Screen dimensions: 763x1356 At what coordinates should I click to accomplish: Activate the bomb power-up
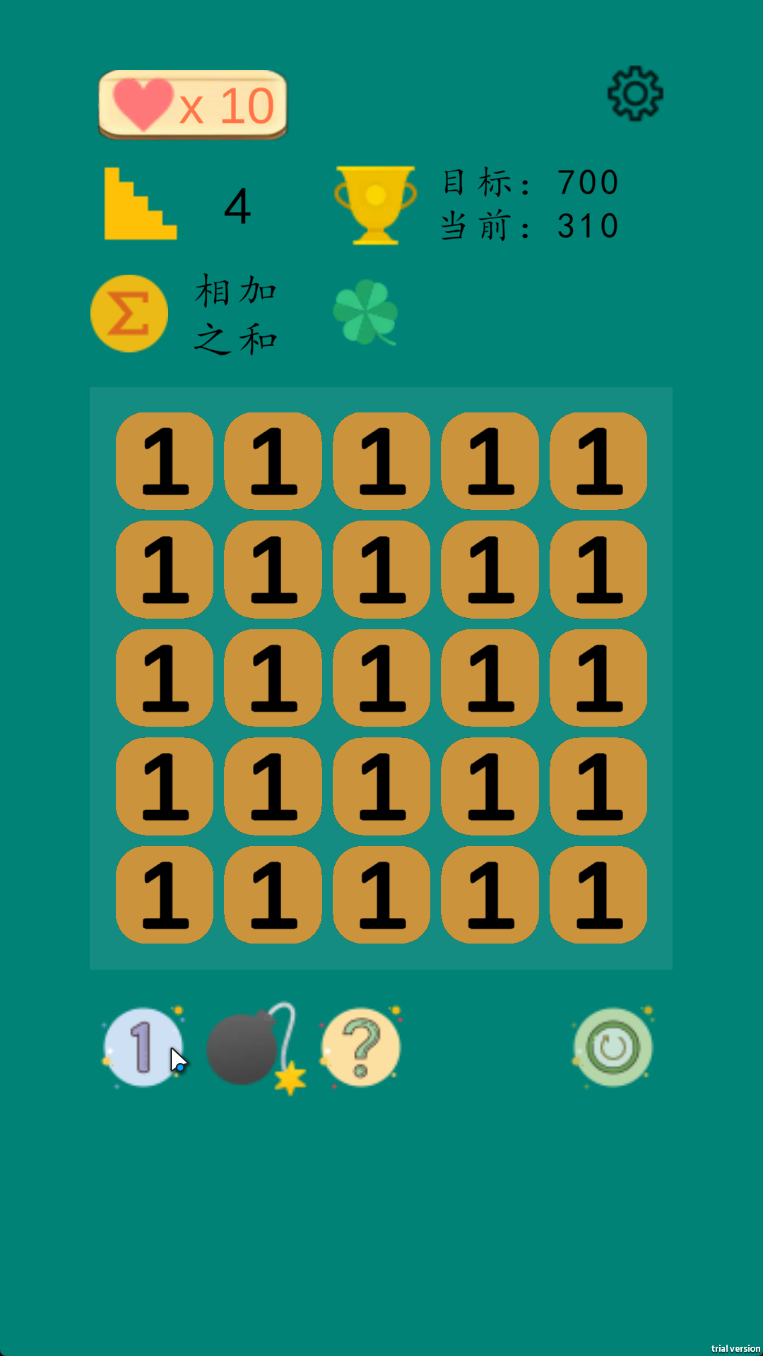point(245,1048)
